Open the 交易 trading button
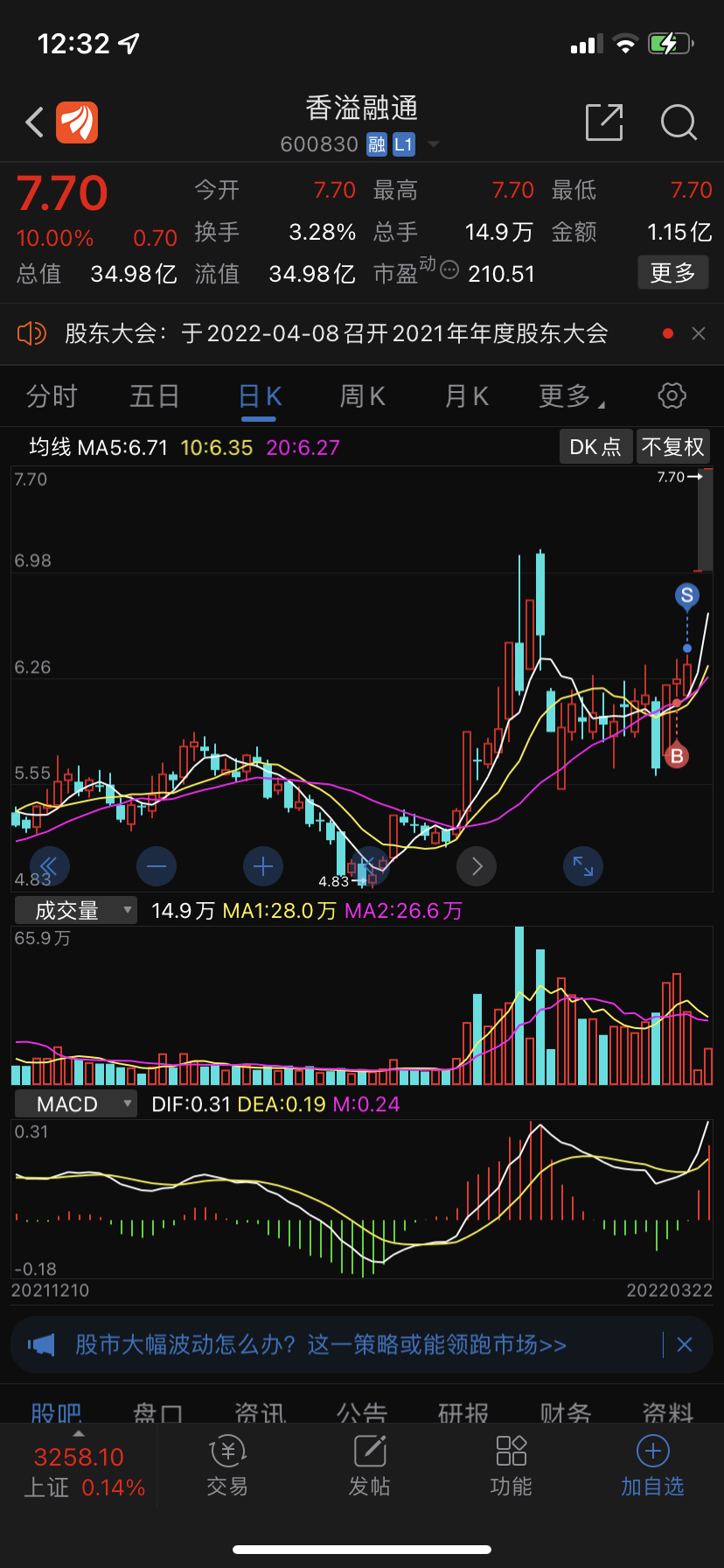Viewport: 724px width, 1568px height. [227, 1466]
